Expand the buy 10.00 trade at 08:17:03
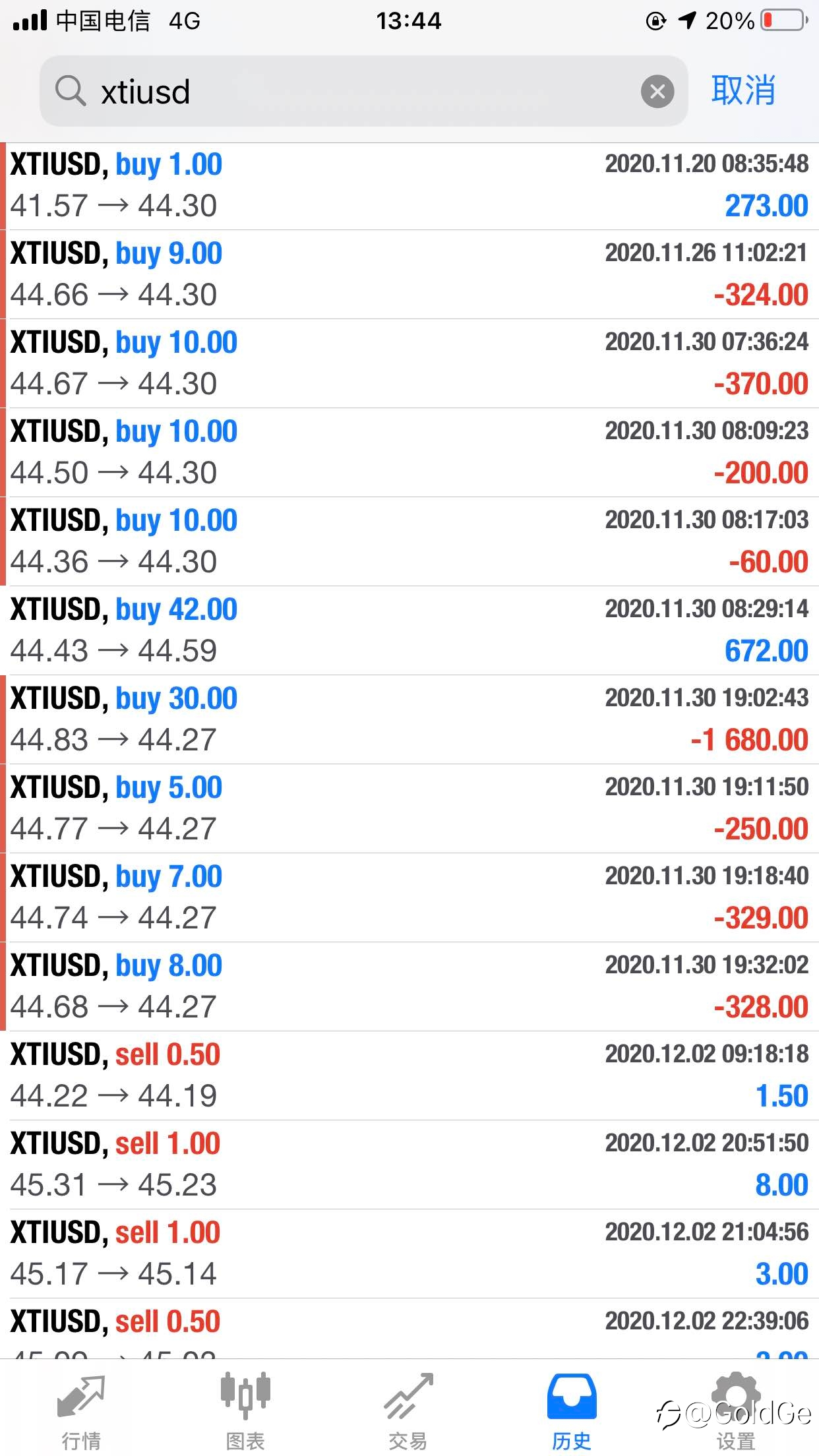Screen dimensions: 819x1456 point(409,541)
